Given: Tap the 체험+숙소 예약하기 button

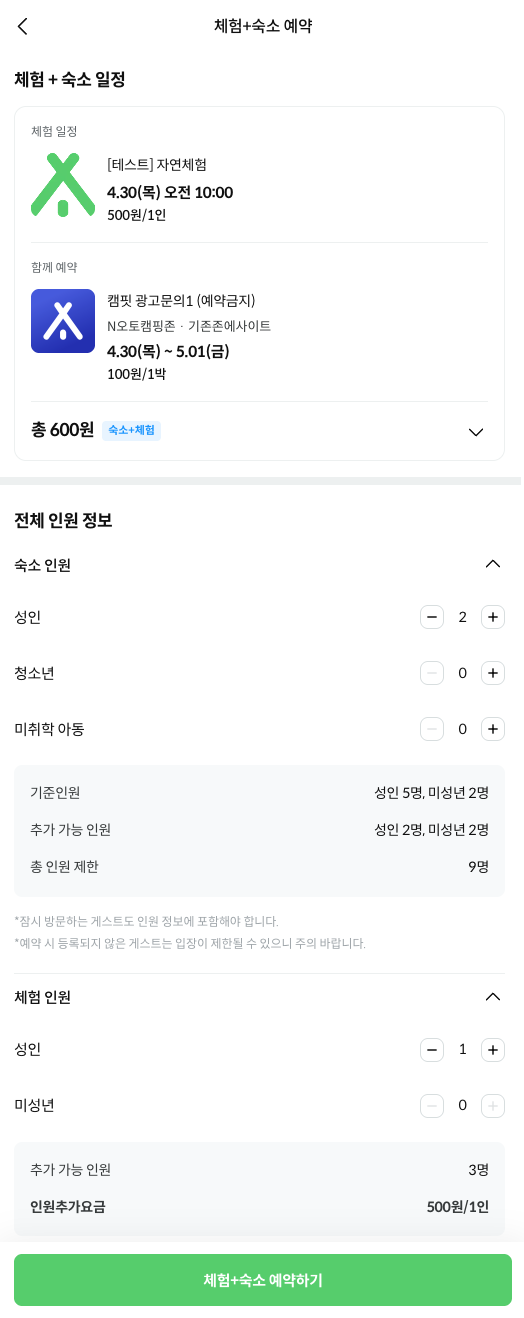Looking at the screenshot, I should coord(263,1280).
